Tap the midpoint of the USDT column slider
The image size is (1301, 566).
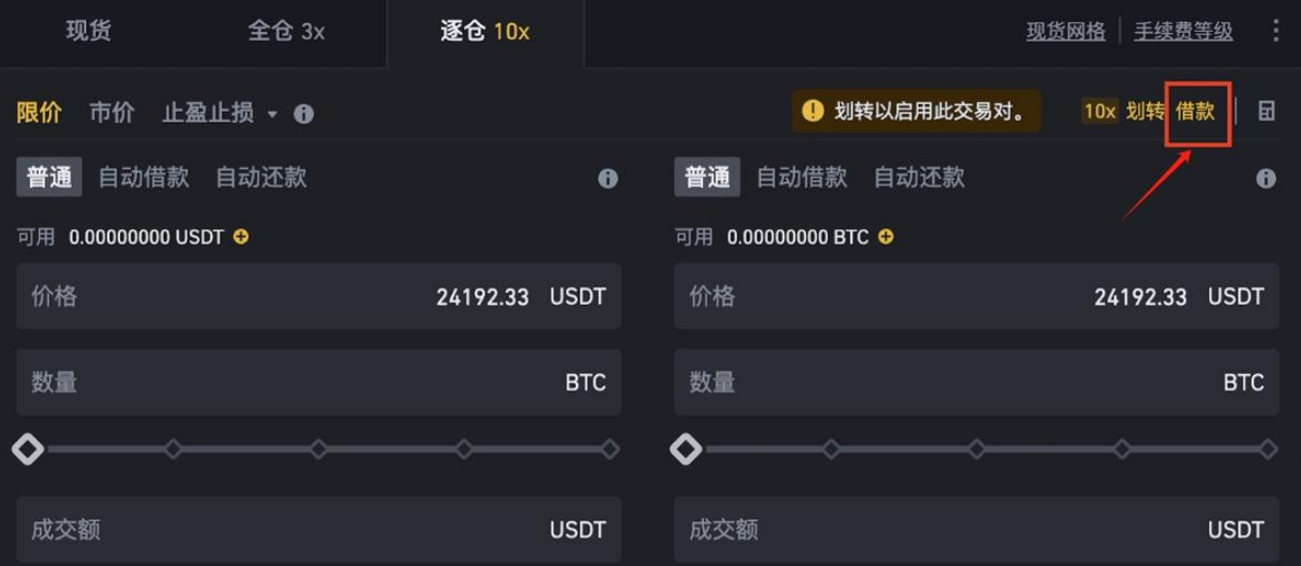(x=319, y=449)
